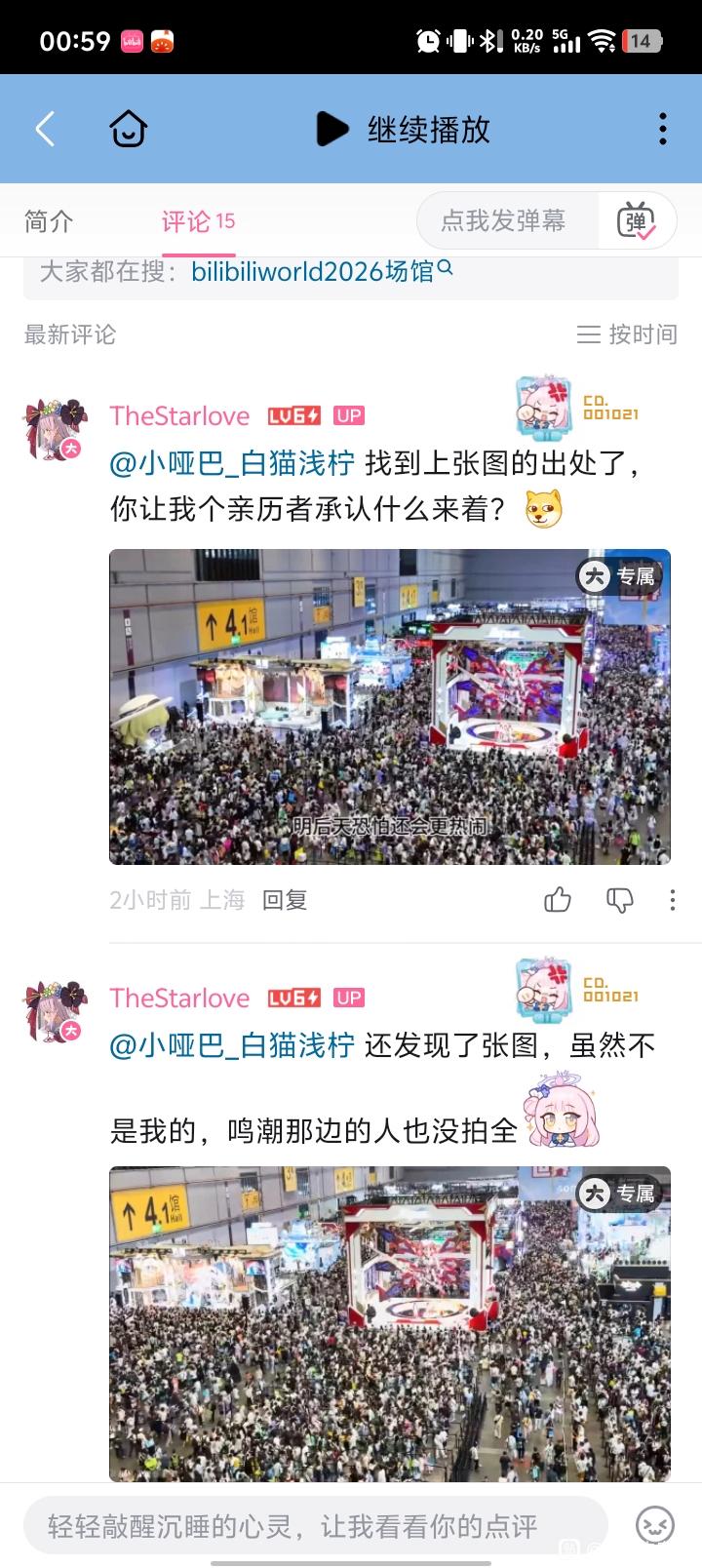Dislike the first comment by TheStarlove
Image resolution: width=702 pixels, height=1568 pixels.
620,899
